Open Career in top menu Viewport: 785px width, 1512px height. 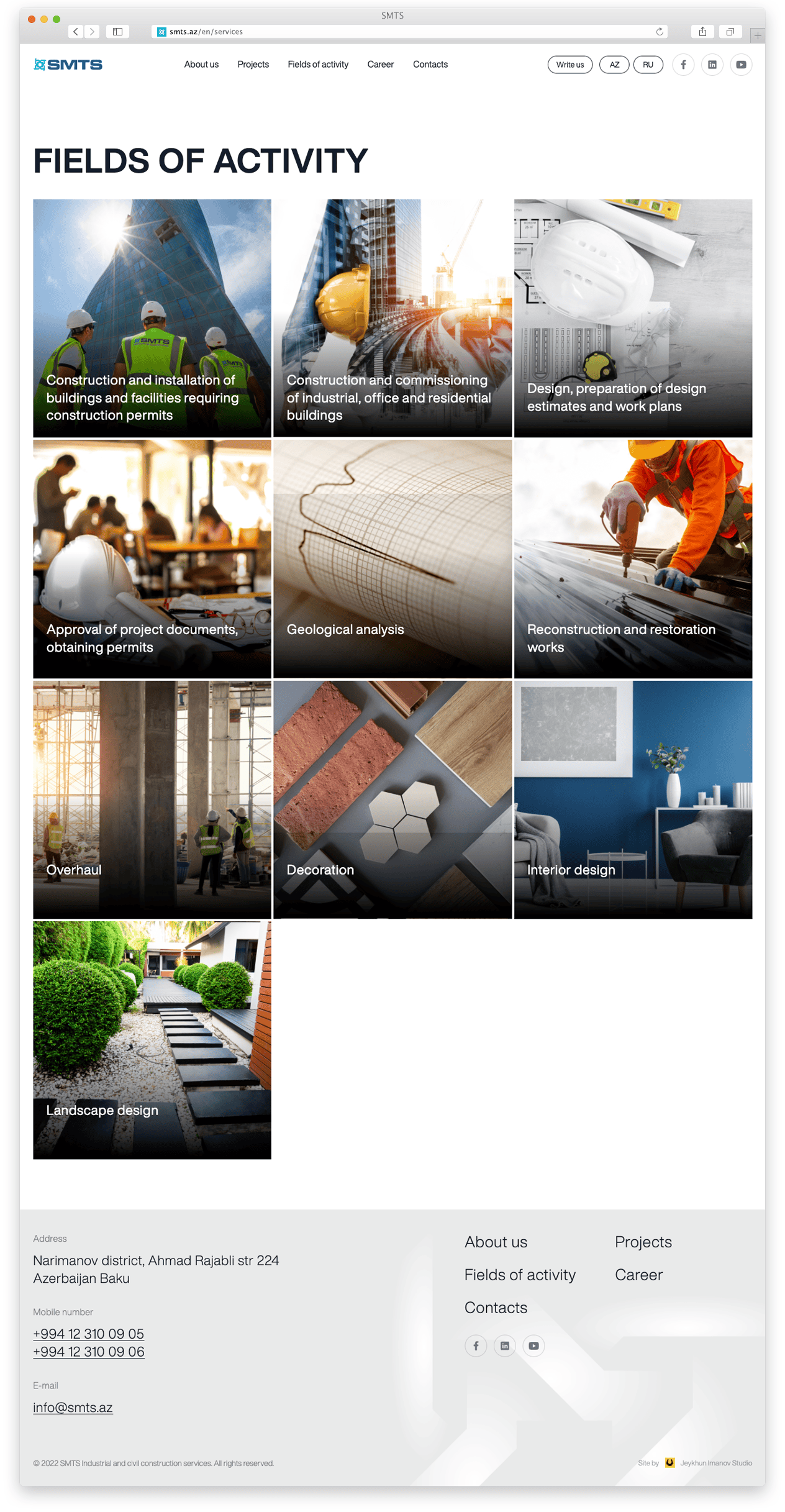pyautogui.click(x=380, y=65)
